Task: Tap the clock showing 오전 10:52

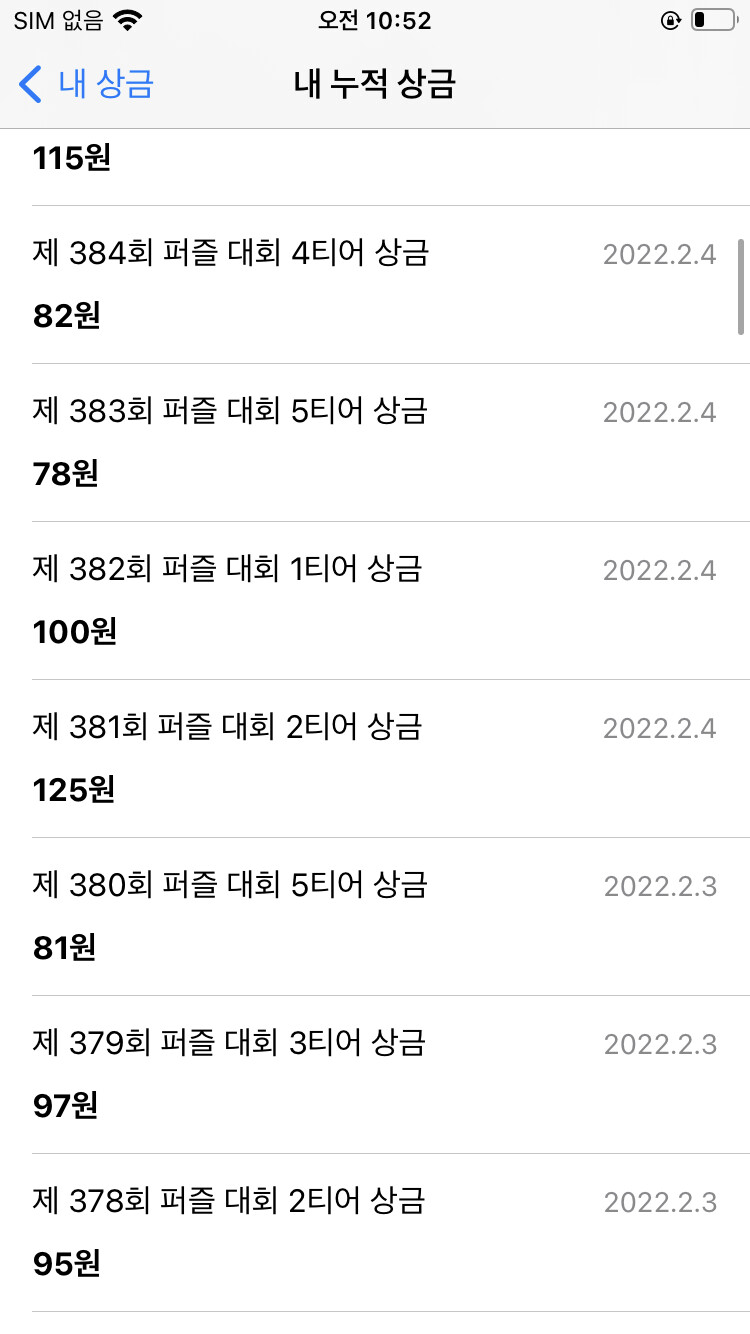Action: [375, 21]
